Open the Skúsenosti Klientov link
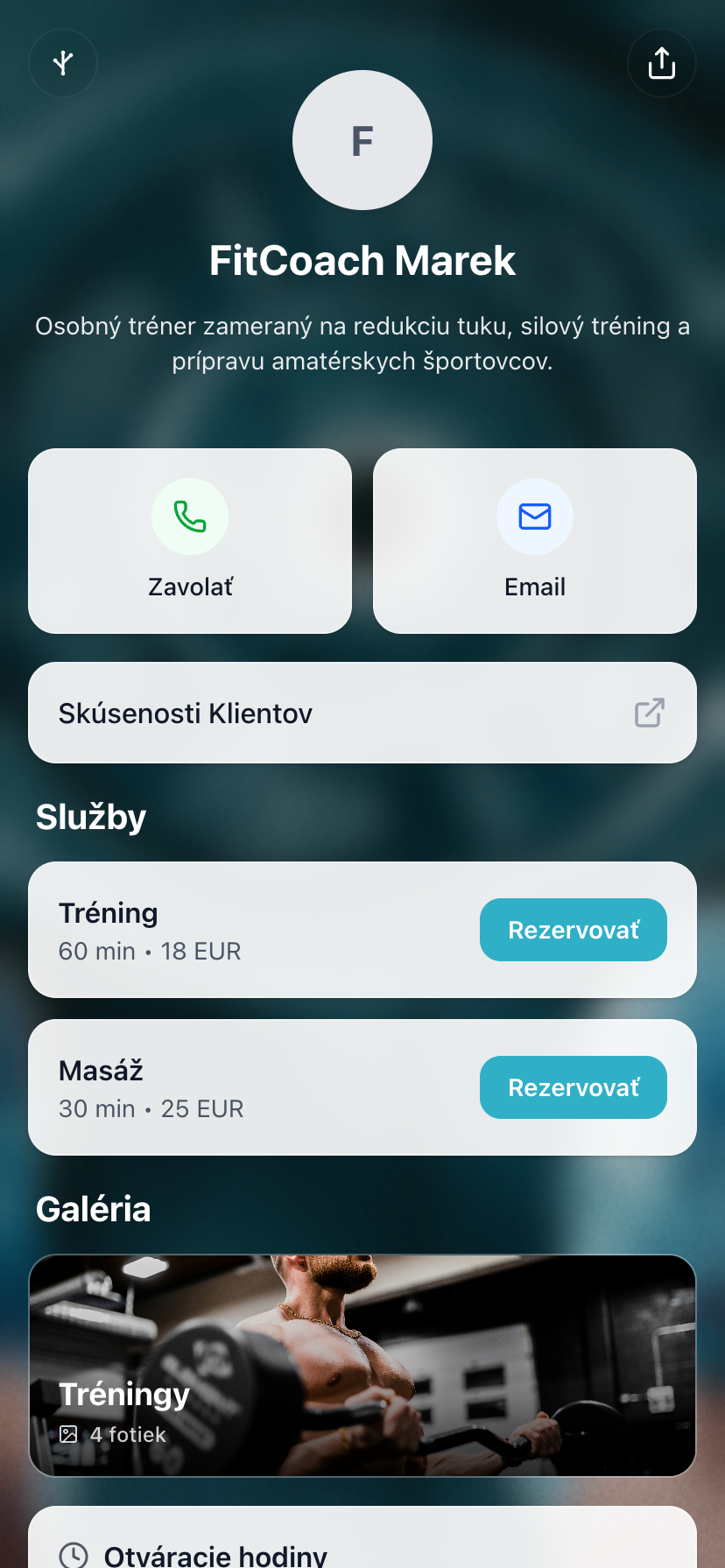This screenshot has width=725, height=1568. [362, 713]
